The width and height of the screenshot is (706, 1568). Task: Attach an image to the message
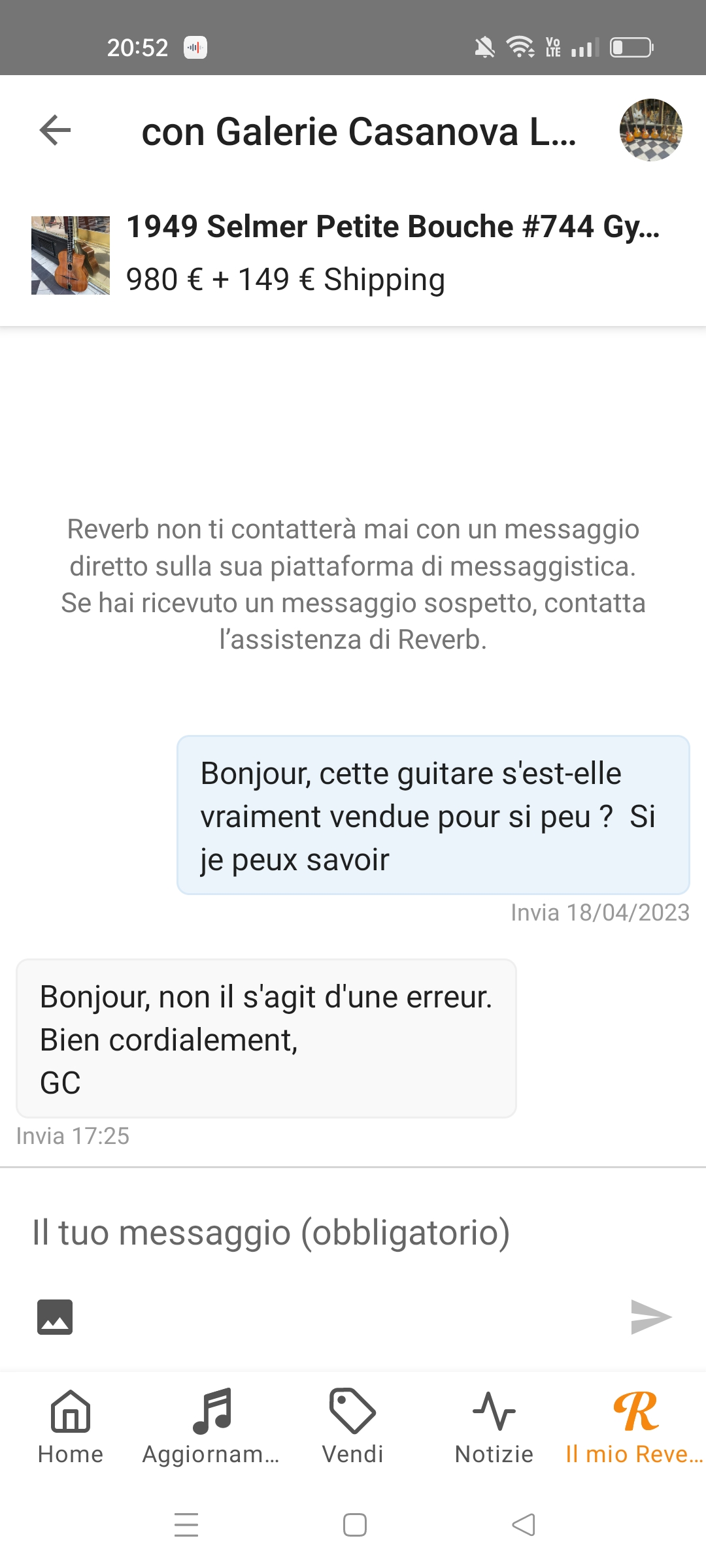point(55,1316)
